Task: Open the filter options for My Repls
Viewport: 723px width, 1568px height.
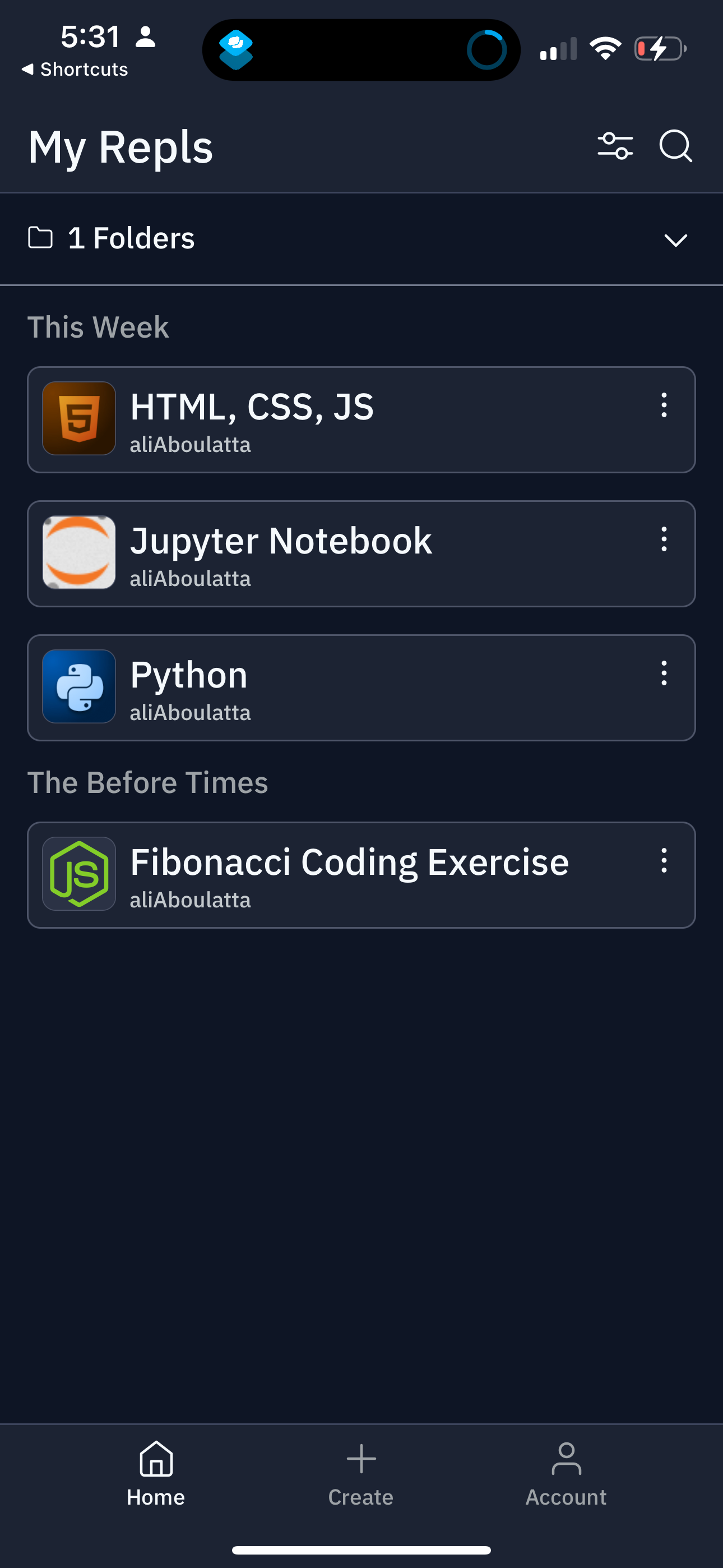Action: click(x=616, y=146)
